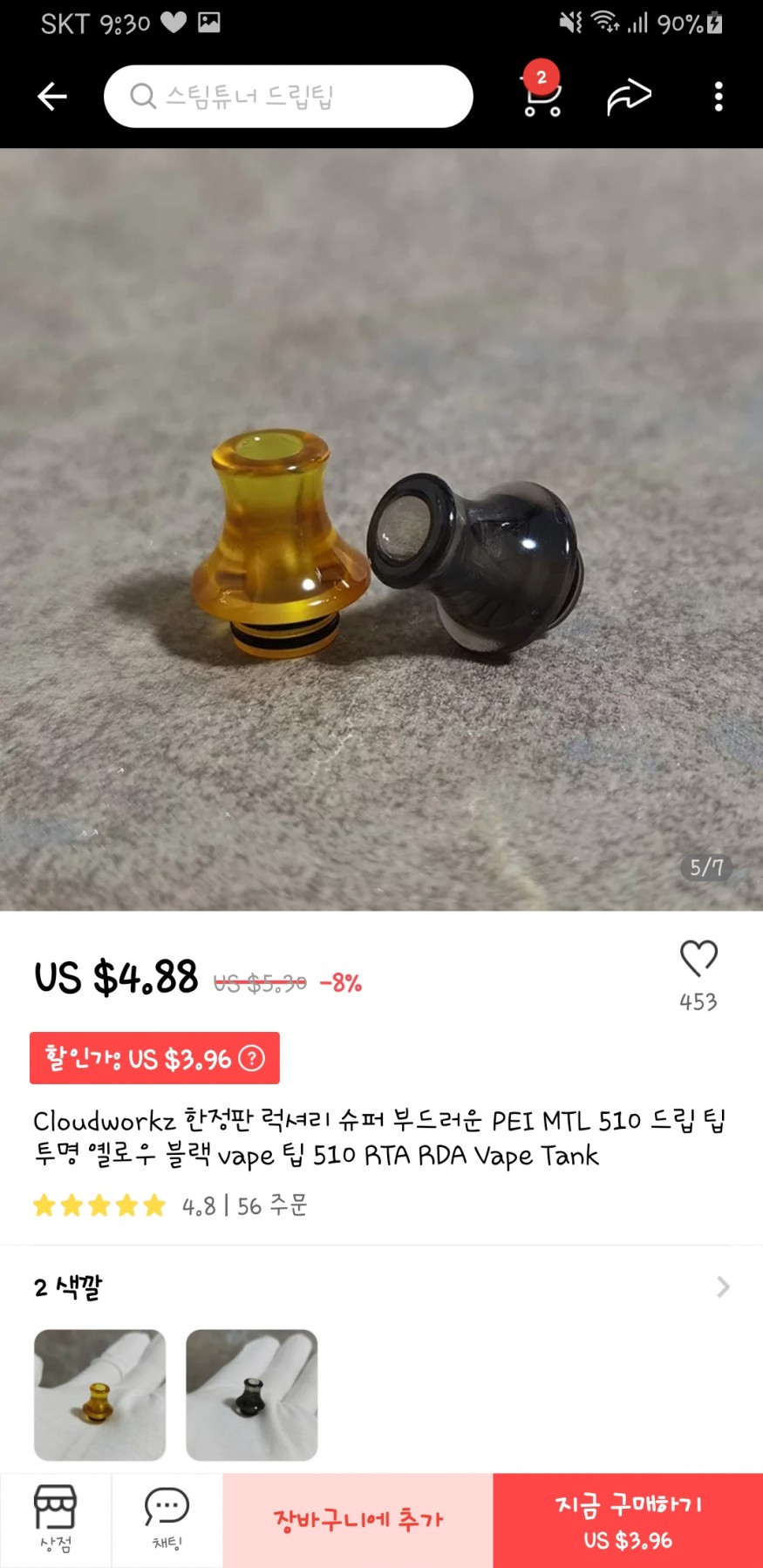Add product to wishlist with heart
Screen dimensions: 763x1568
point(698,959)
